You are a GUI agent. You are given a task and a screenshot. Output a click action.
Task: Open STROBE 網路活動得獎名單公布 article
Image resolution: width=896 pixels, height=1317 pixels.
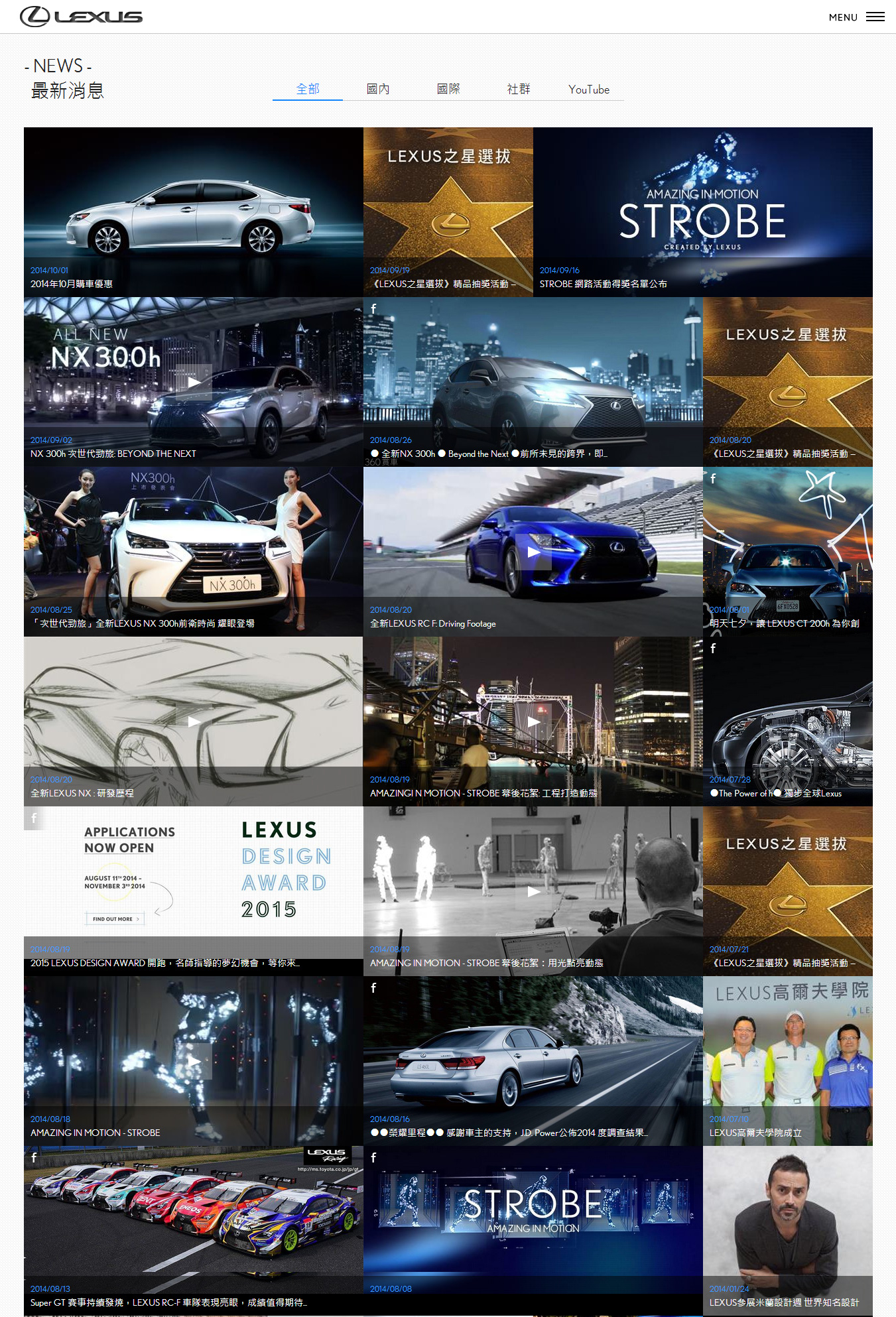tap(702, 212)
